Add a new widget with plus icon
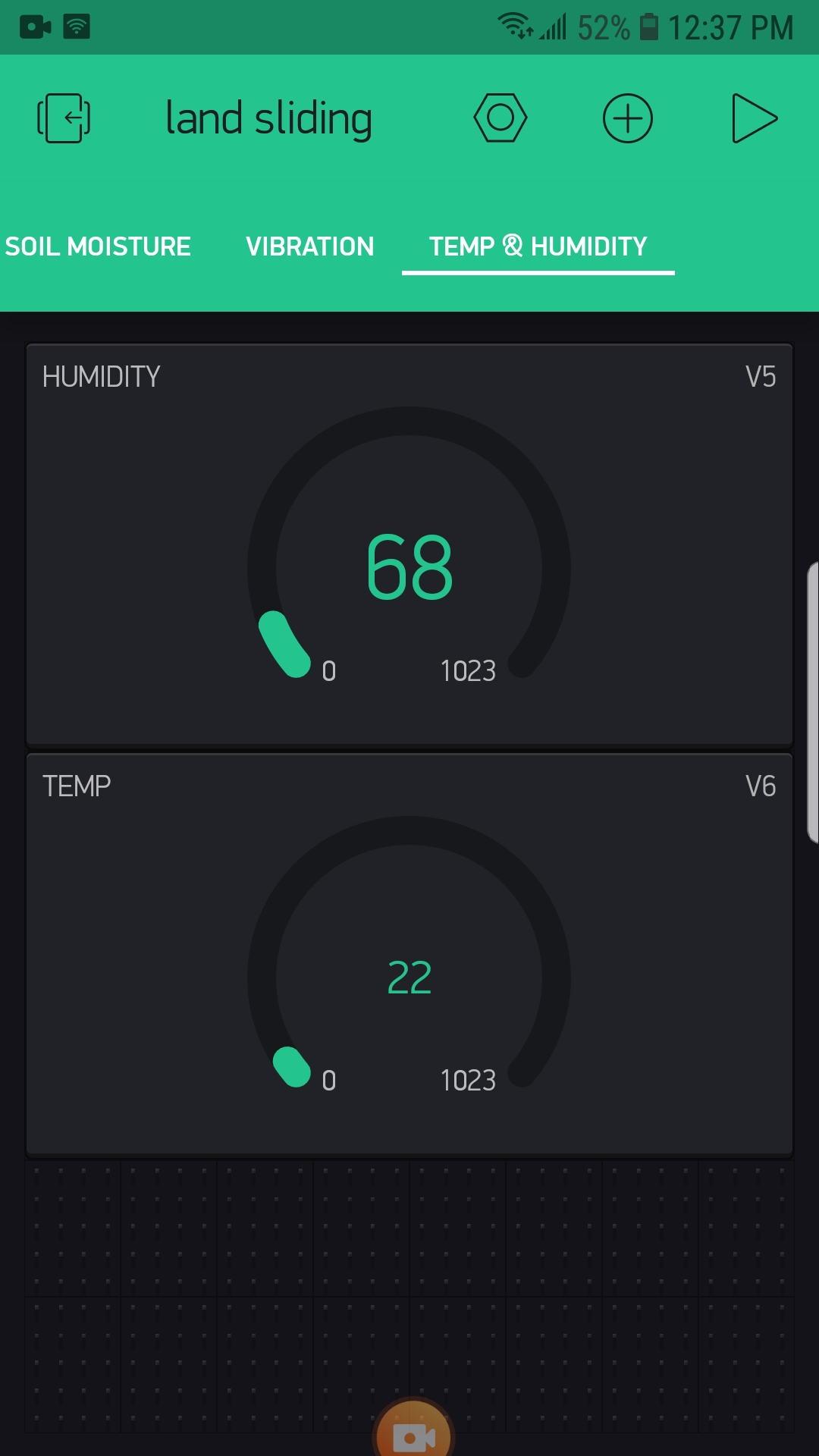Image resolution: width=819 pixels, height=1456 pixels. [x=627, y=118]
